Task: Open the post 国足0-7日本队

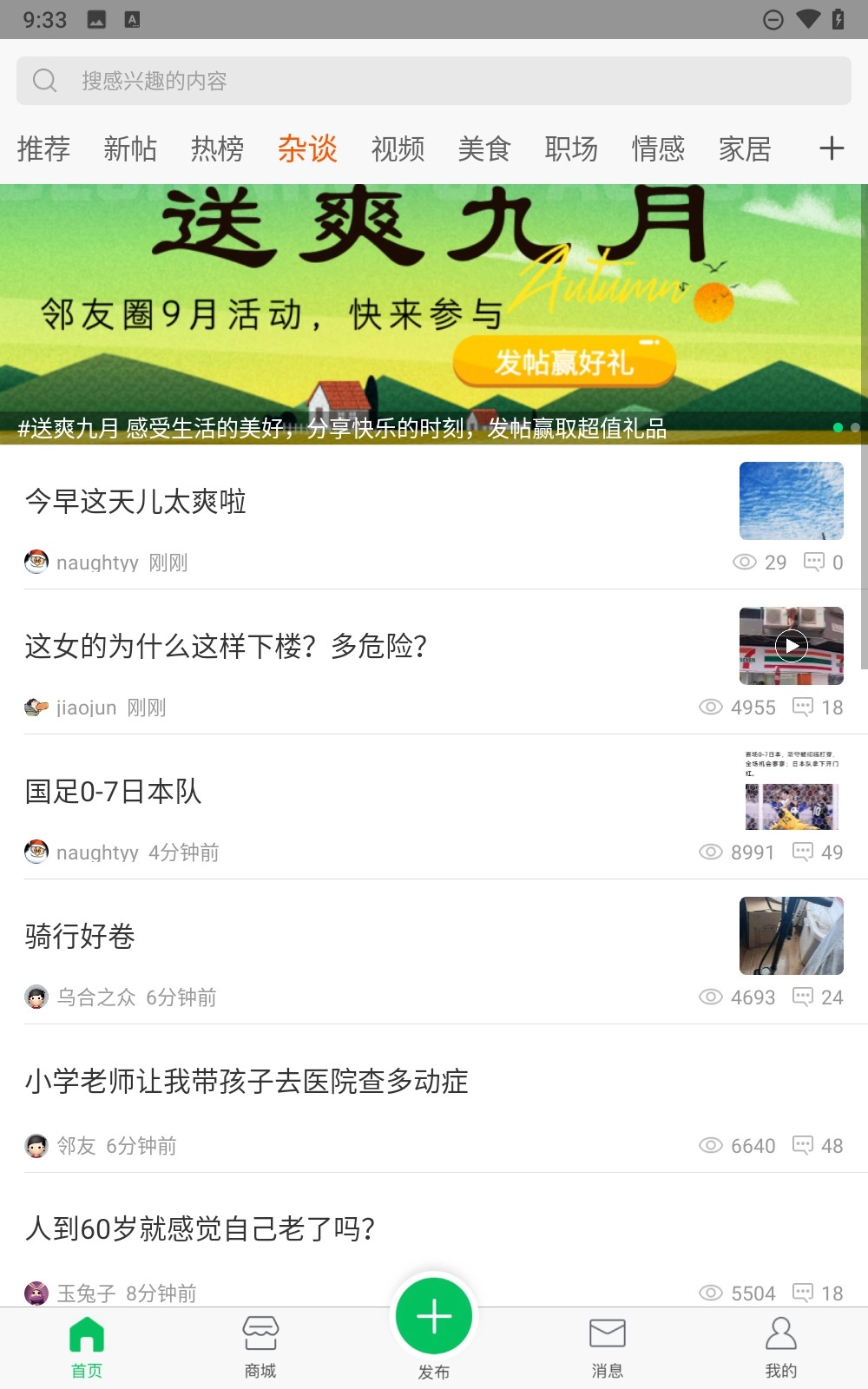Action: point(113,792)
